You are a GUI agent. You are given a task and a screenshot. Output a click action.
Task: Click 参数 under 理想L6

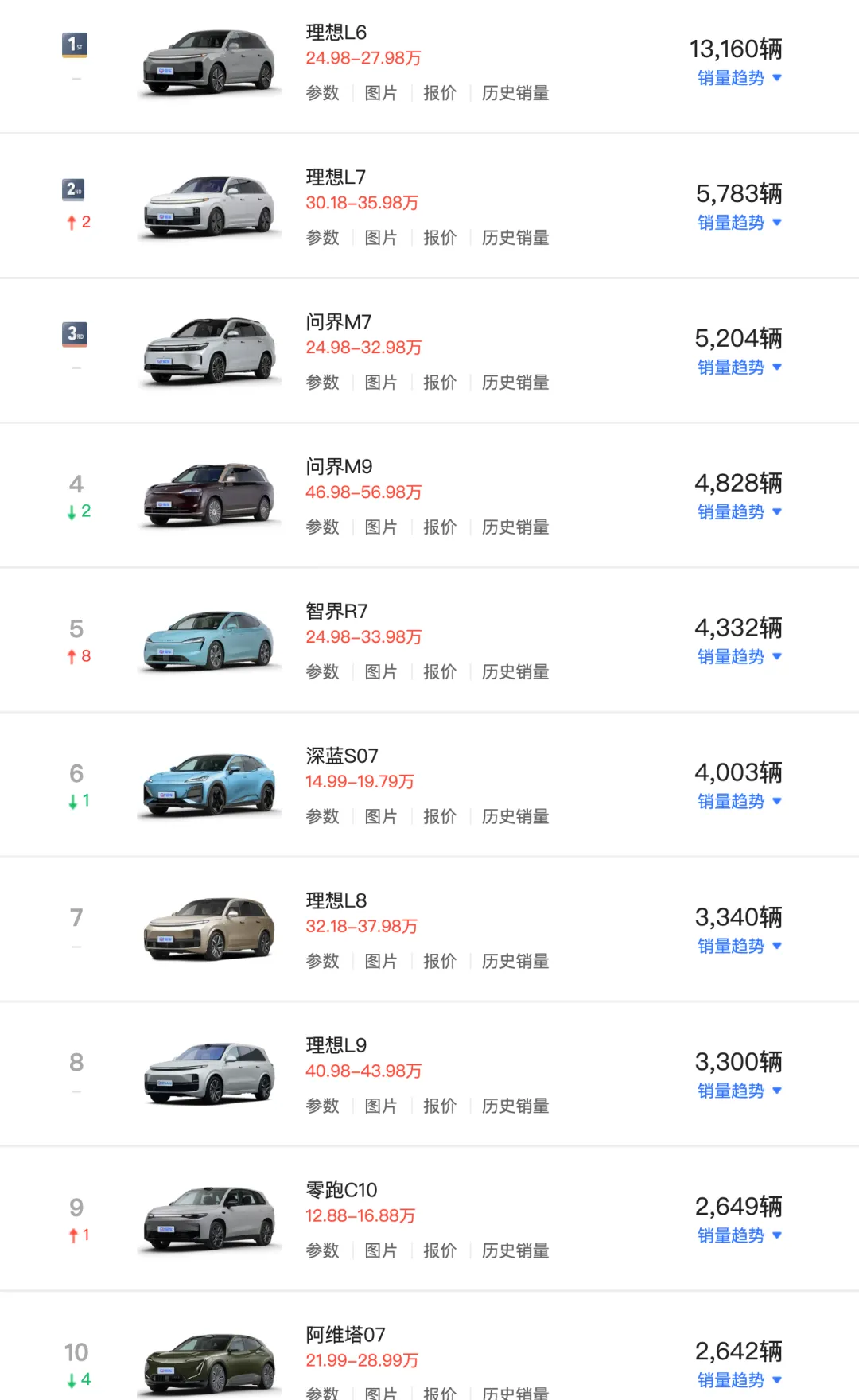pos(321,93)
